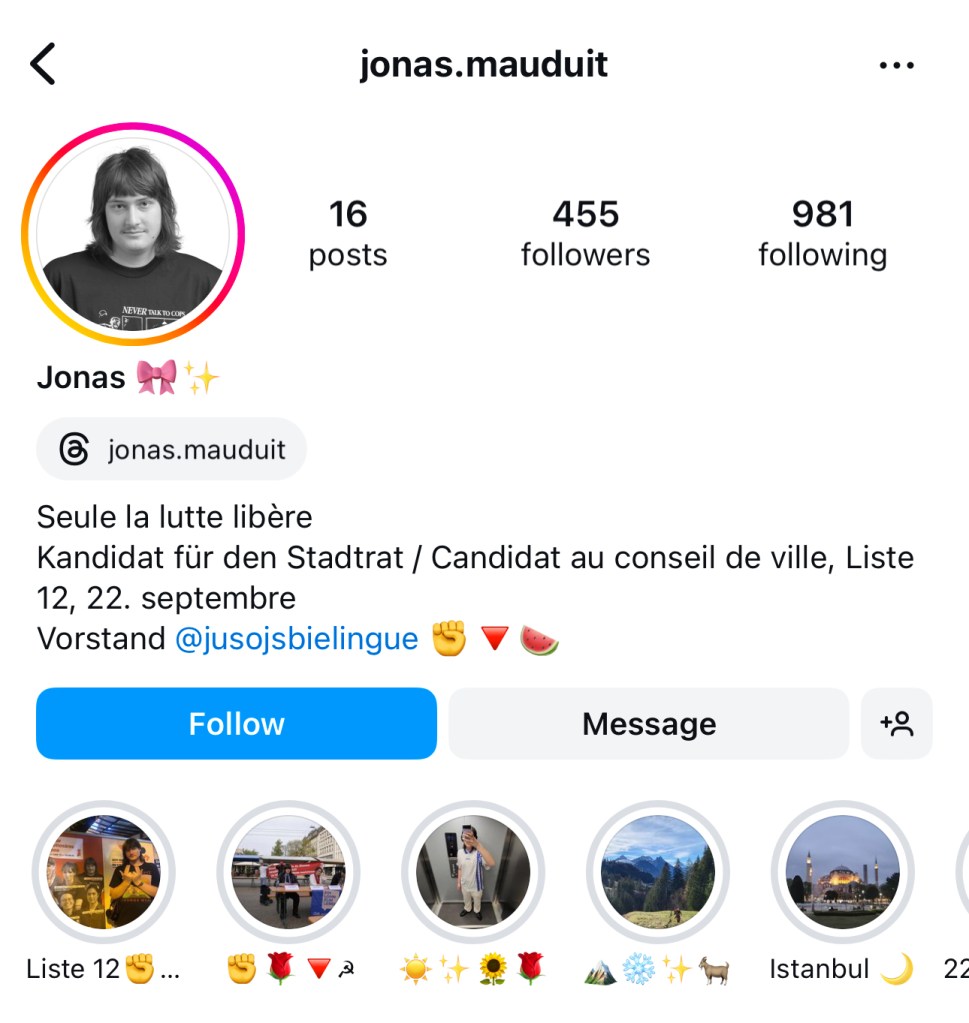Go back using the arrow icon
Screen dimensions: 969x1023
point(42,64)
